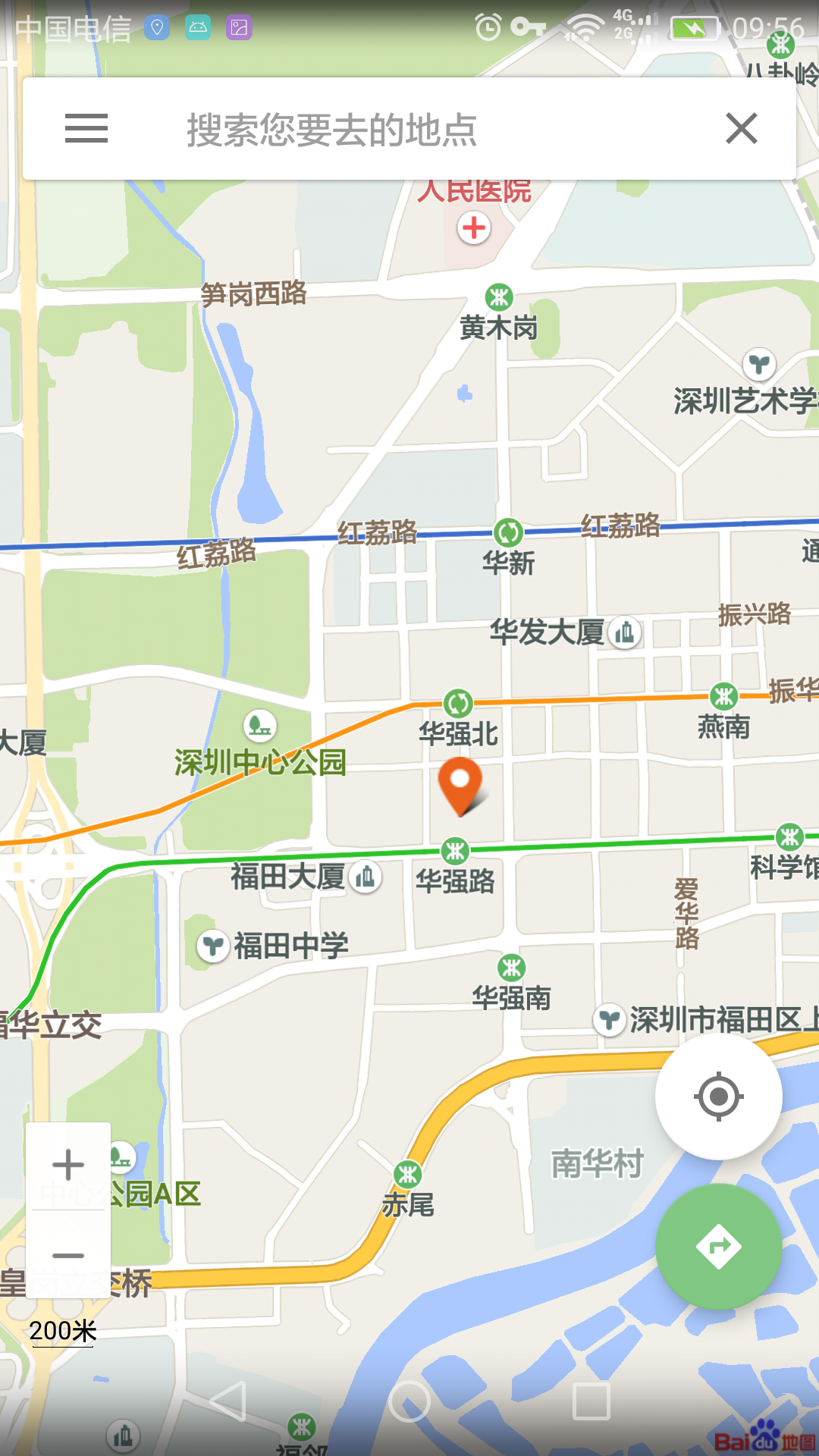This screenshot has width=819, height=1456.
Task: Tap the 华强路 metro station marker
Action: 455,851
